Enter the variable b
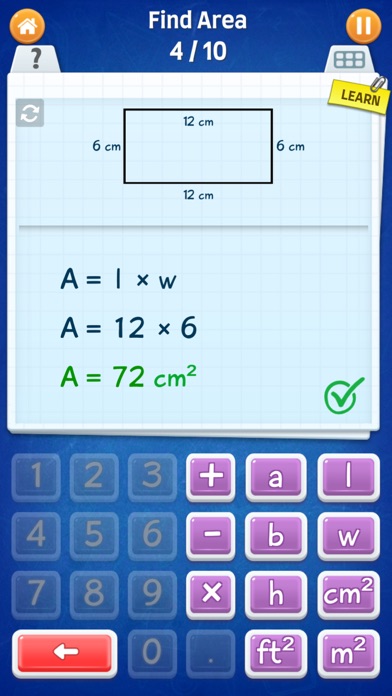 pyautogui.click(x=276, y=536)
